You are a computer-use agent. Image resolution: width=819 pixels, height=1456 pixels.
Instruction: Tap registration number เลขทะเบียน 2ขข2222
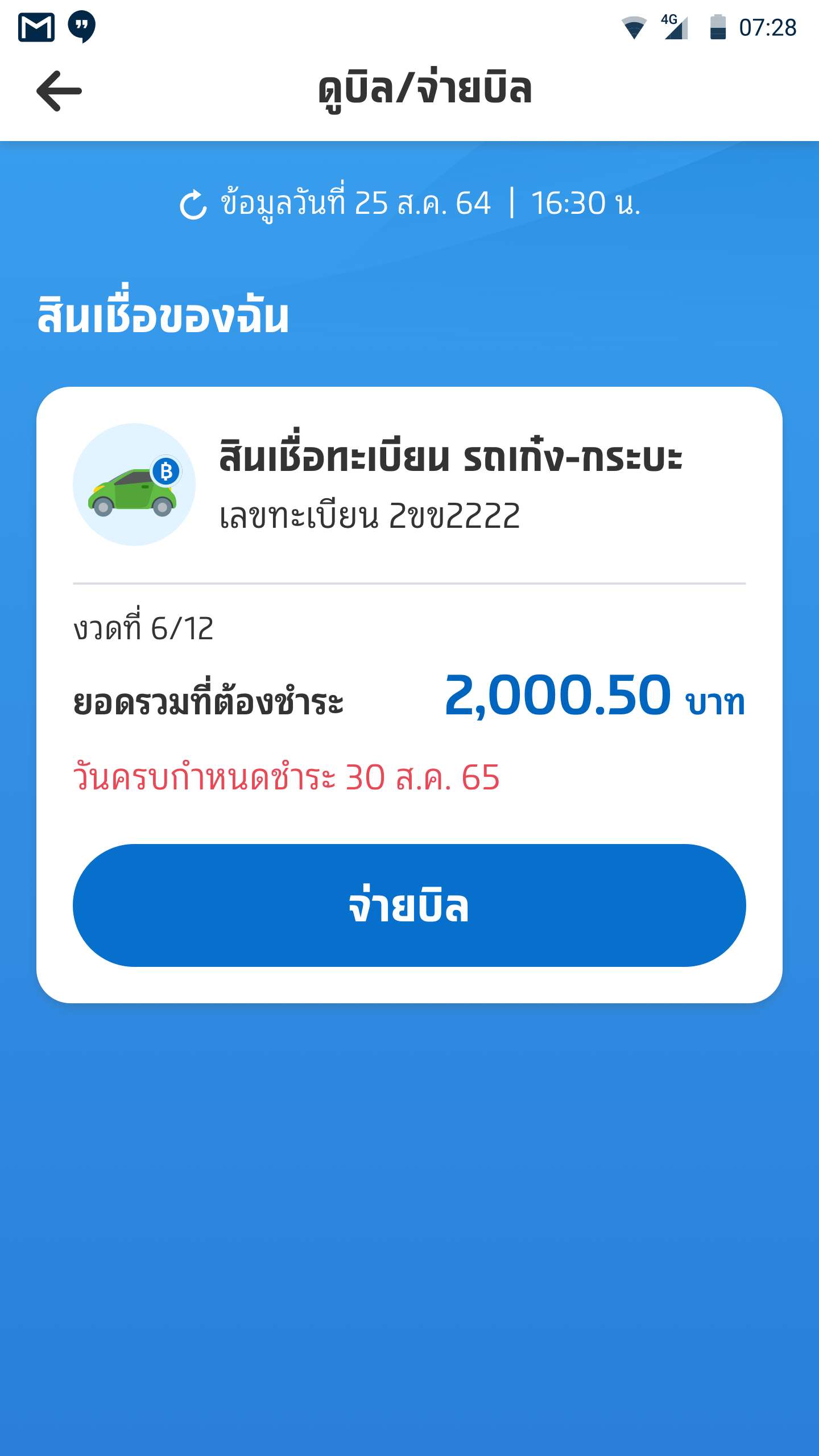(370, 514)
